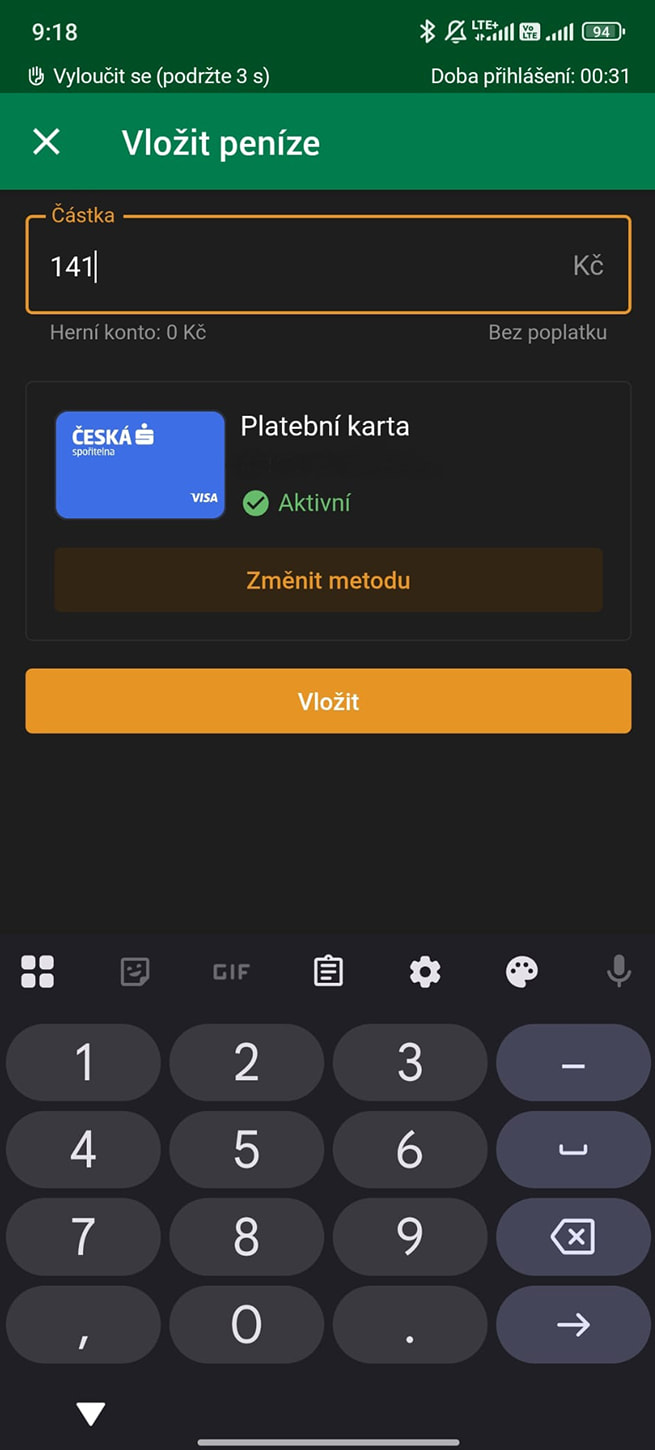Screen dimensions: 655x1450
Task: Tap the Částka amount field
Action: click(x=300, y=266)
